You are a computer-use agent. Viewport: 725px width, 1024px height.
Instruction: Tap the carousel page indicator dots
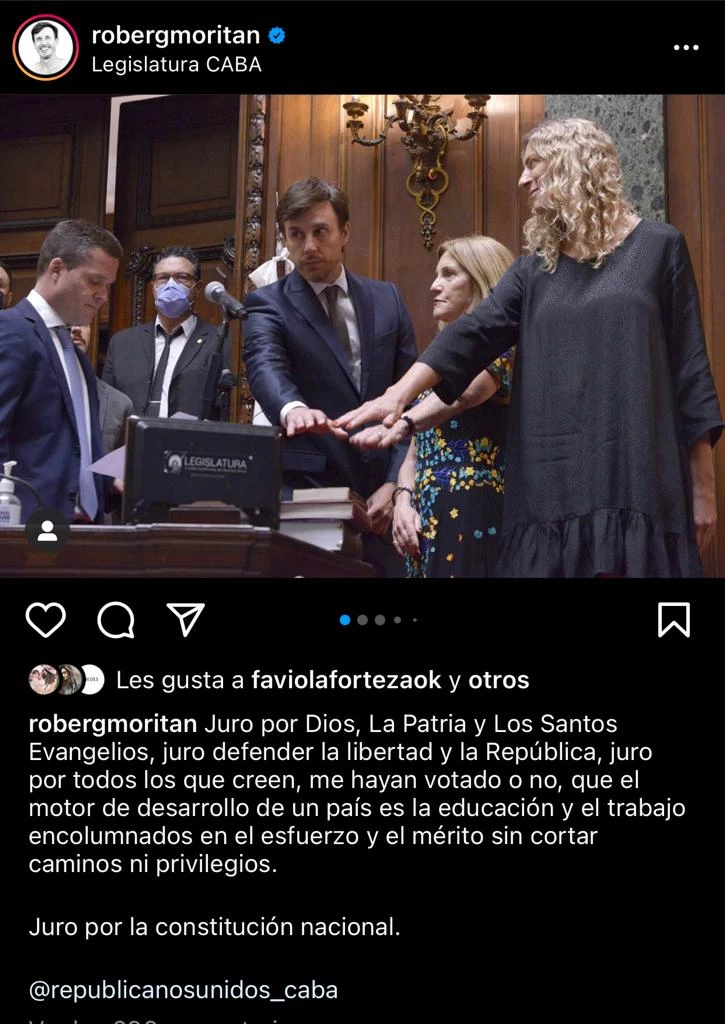tap(378, 620)
